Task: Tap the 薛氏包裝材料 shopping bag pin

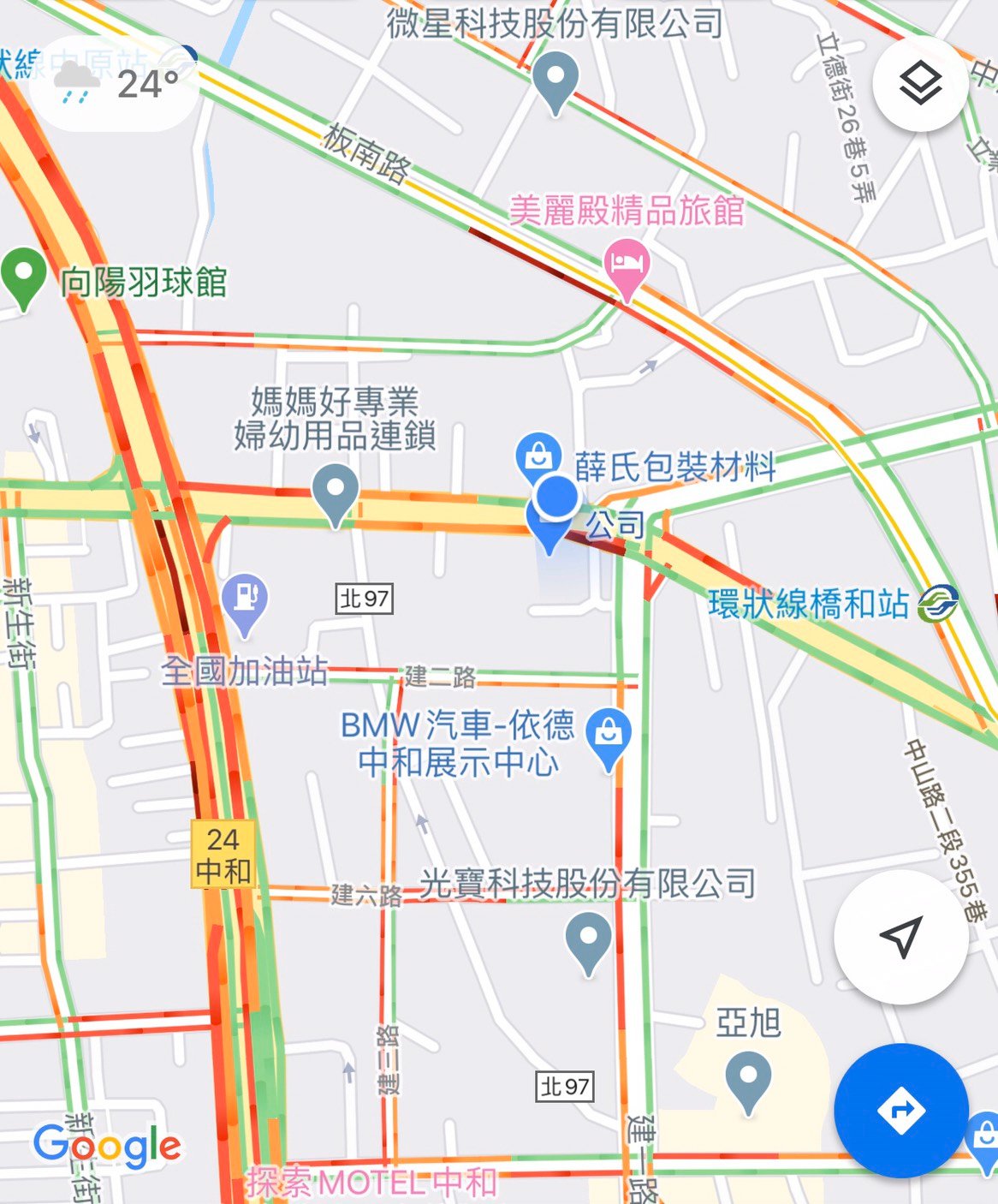Action: [x=538, y=454]
